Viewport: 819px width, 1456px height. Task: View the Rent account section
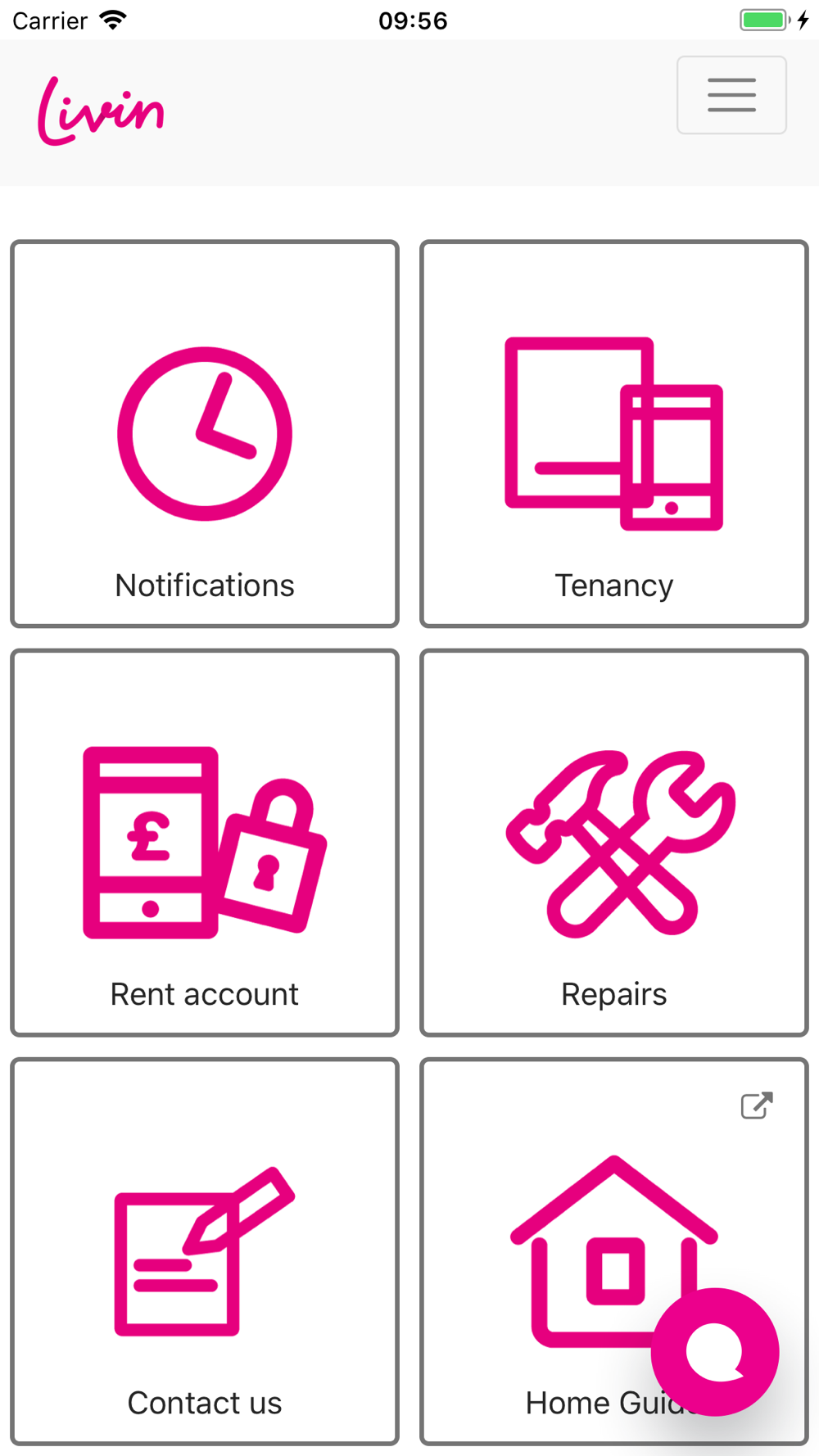point(205,843)
